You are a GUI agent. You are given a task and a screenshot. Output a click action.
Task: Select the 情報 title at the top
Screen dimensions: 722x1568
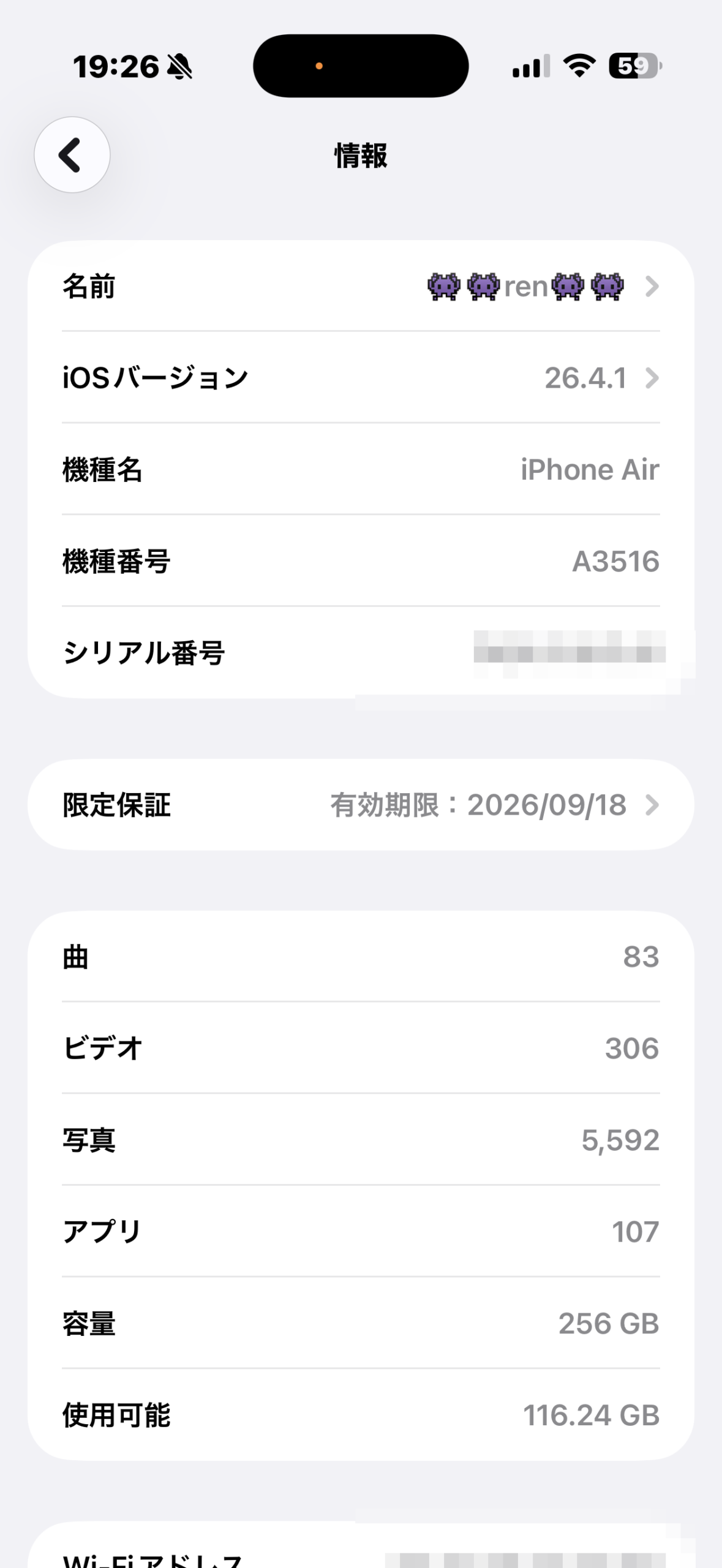[x=360, y=155]
